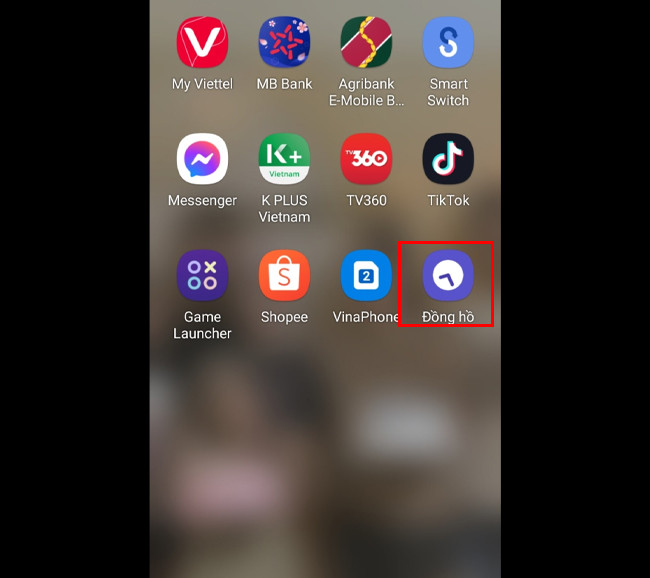Image resolution: width=650 pixels, height=578 pixels.
Task: Open the Đồng hồ clock app
Action: [x=448, y=275]
